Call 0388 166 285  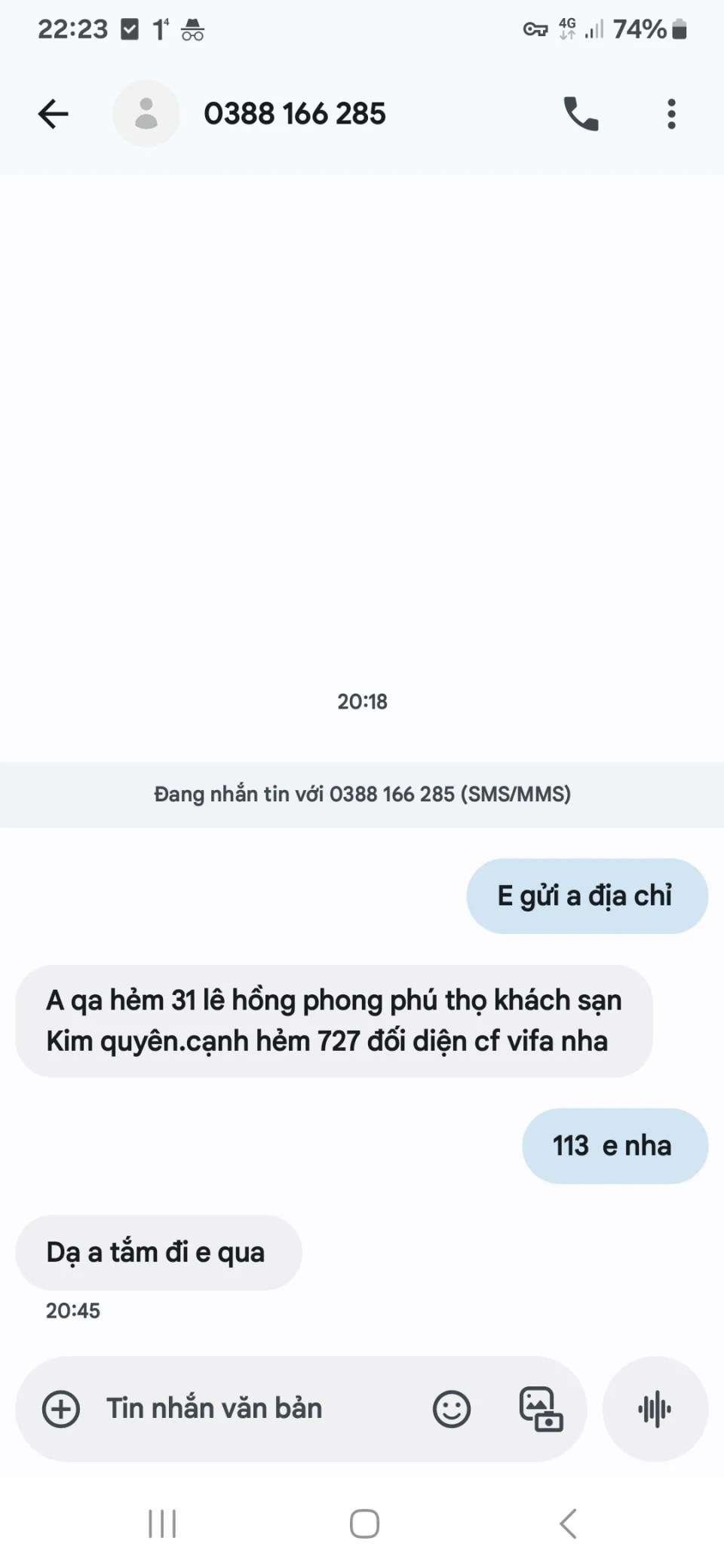581,115
